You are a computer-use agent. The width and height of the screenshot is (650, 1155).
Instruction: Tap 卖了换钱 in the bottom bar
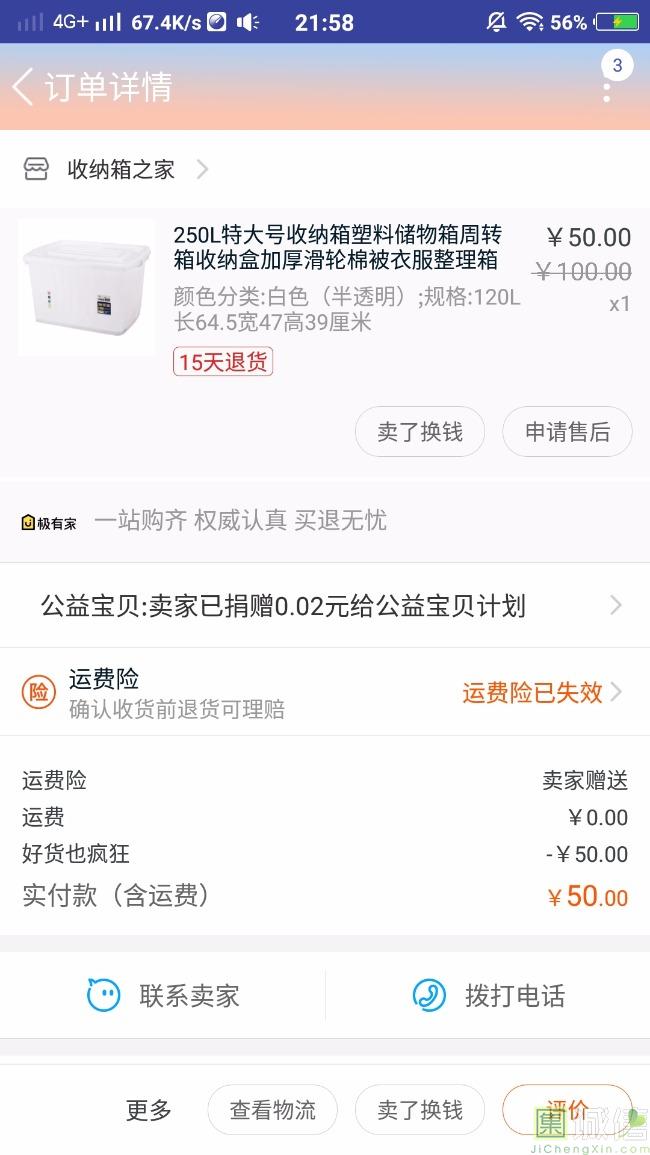420,1110
